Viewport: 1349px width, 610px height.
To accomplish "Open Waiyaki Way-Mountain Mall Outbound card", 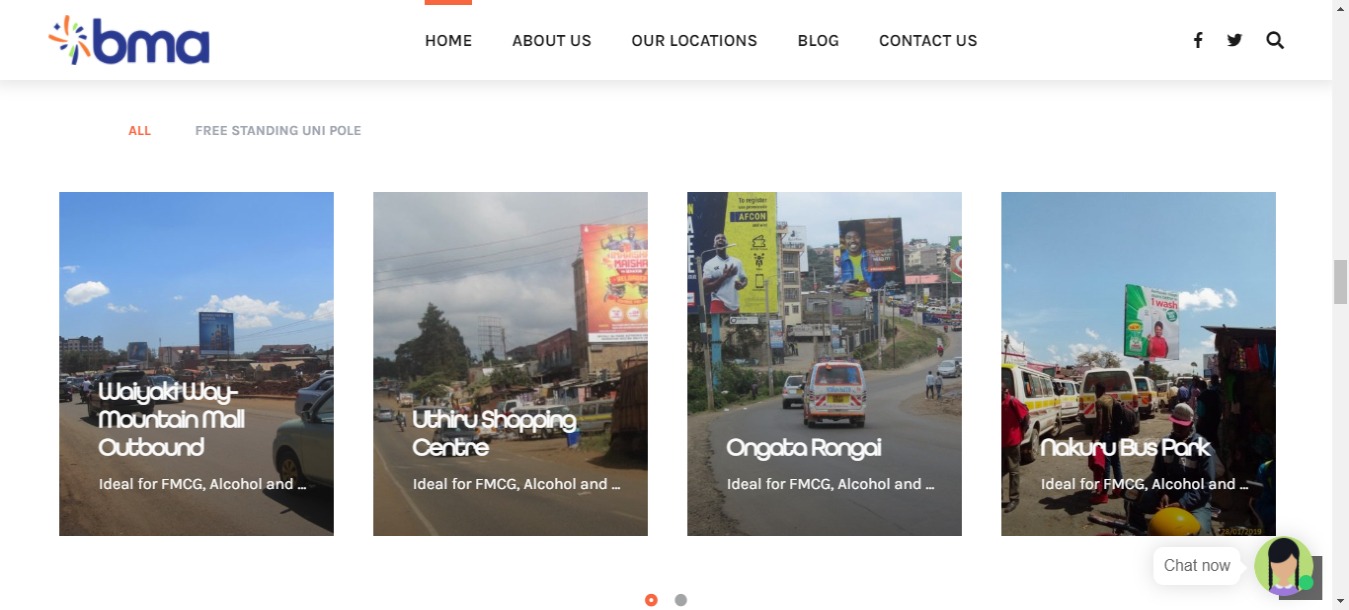I will click(x=196, y=363).
